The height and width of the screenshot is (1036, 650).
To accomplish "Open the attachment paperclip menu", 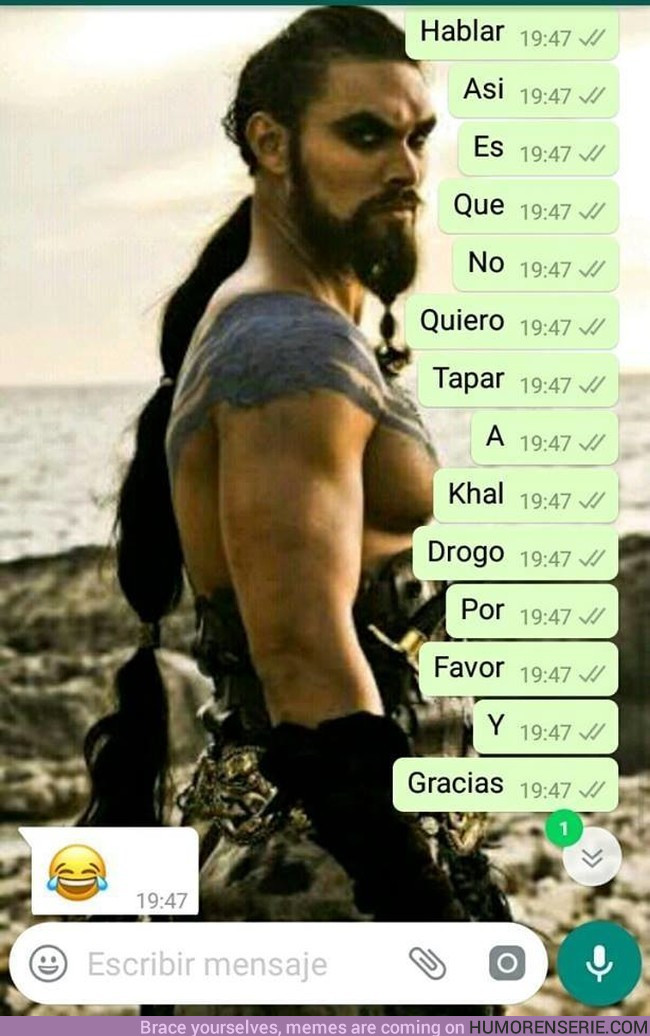I will pyautogui.click(x=427, y=963).
